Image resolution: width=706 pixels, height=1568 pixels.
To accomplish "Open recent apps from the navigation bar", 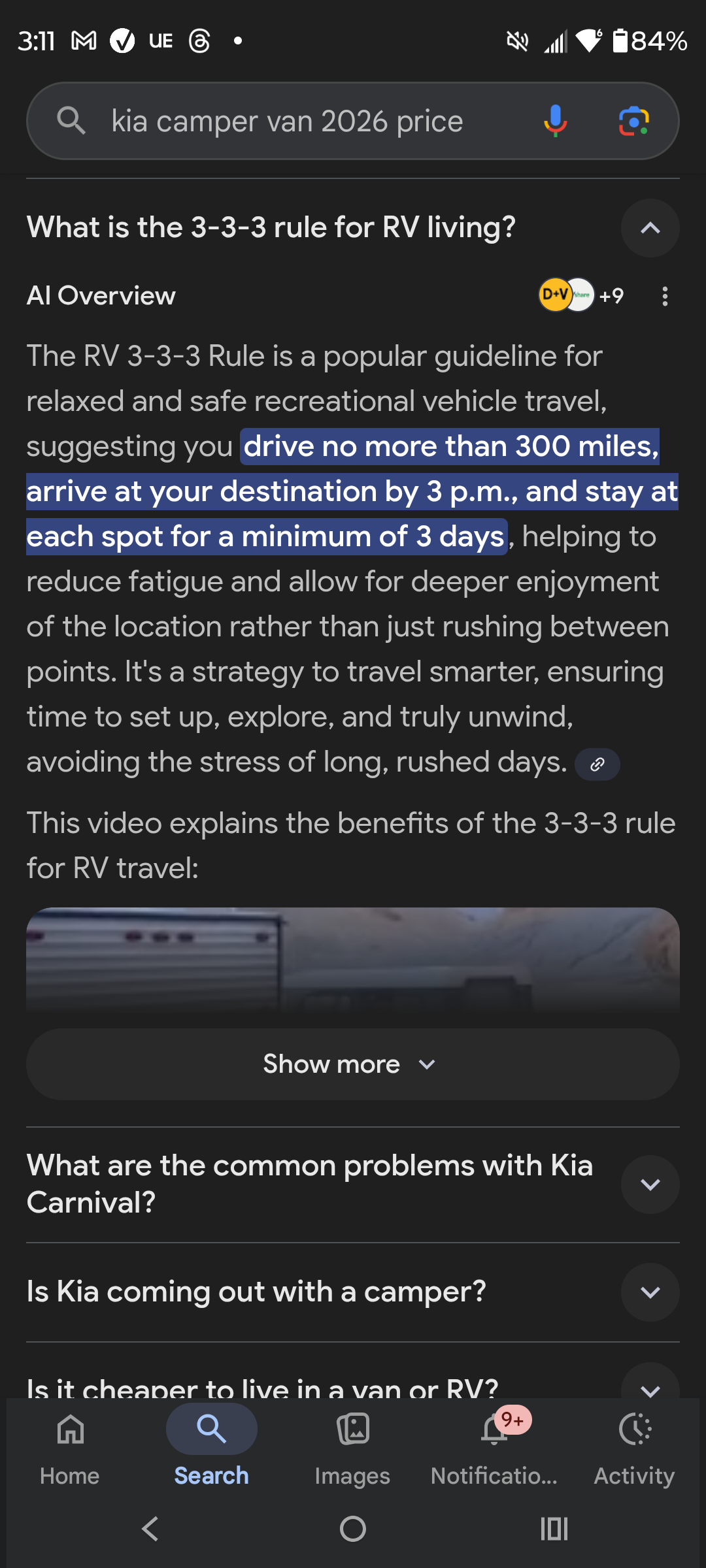I will pyautogui.click(x=554, y=1529).
